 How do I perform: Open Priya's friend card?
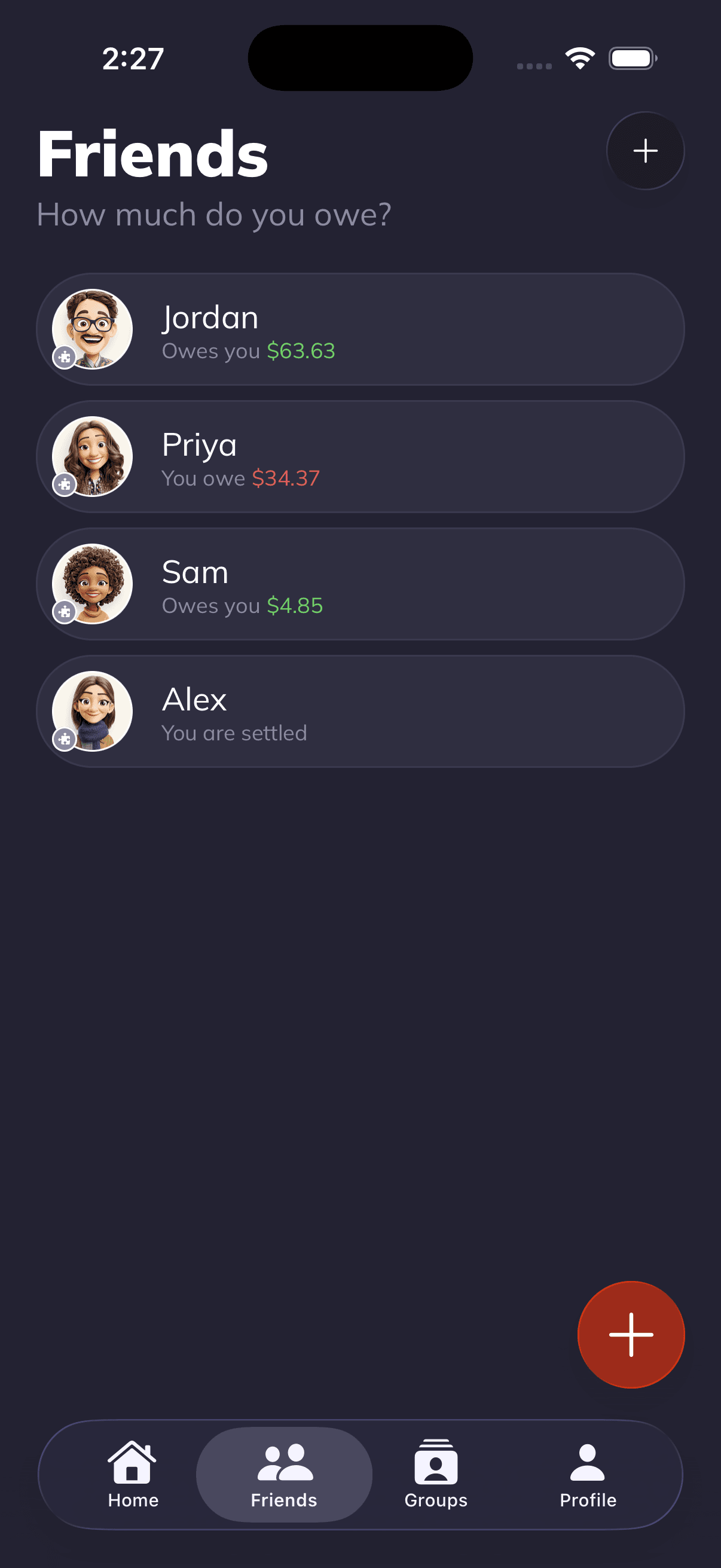point(360,456)
